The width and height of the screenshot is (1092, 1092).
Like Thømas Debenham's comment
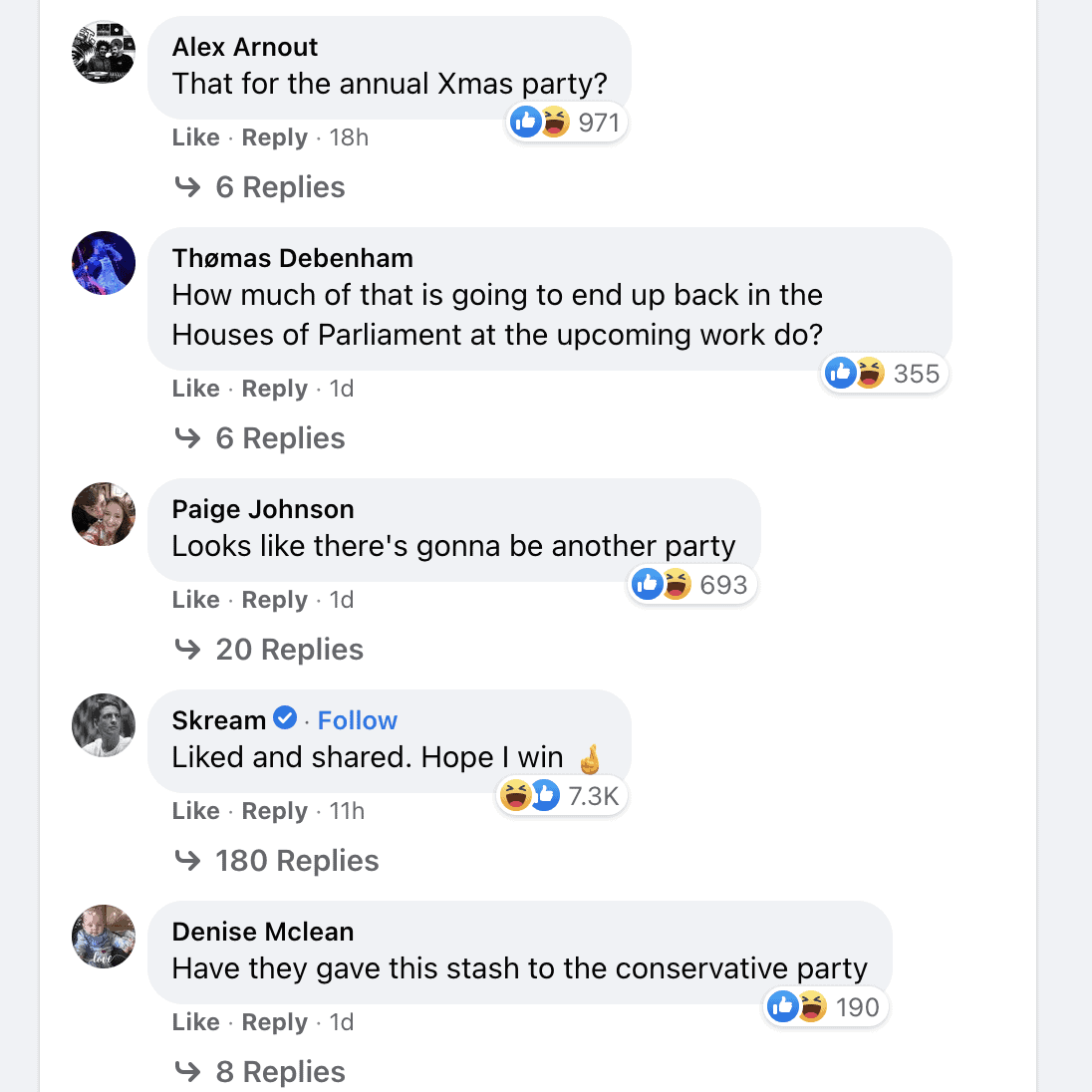pos(195,389)
